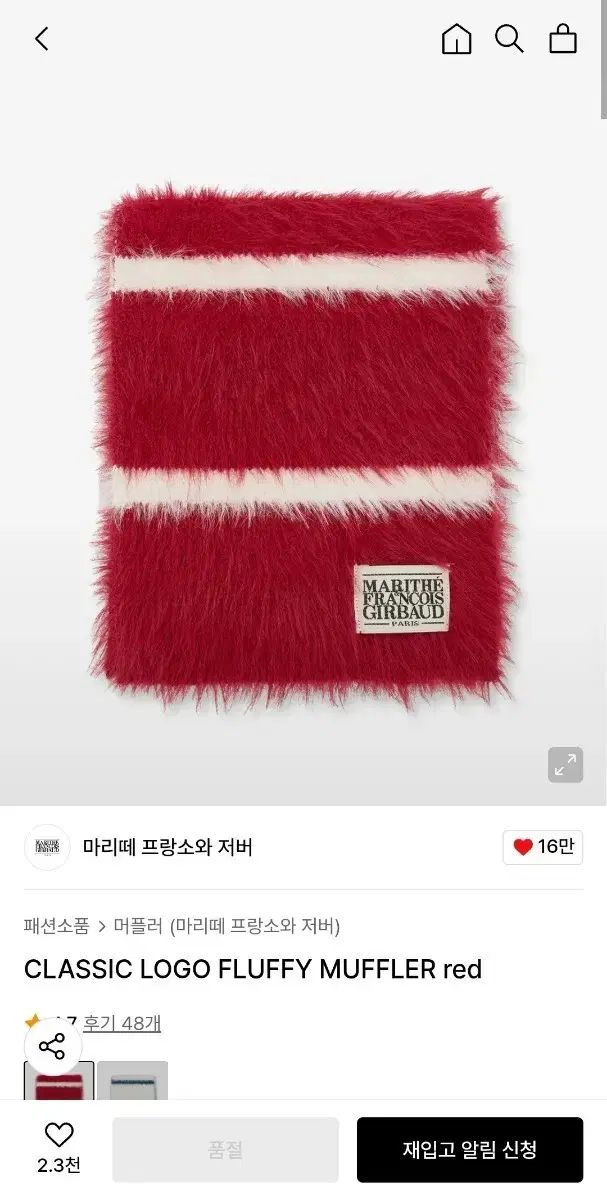Go back using the top-left arrow
Screen dimensions: 607x1200
tap(41, 39)
